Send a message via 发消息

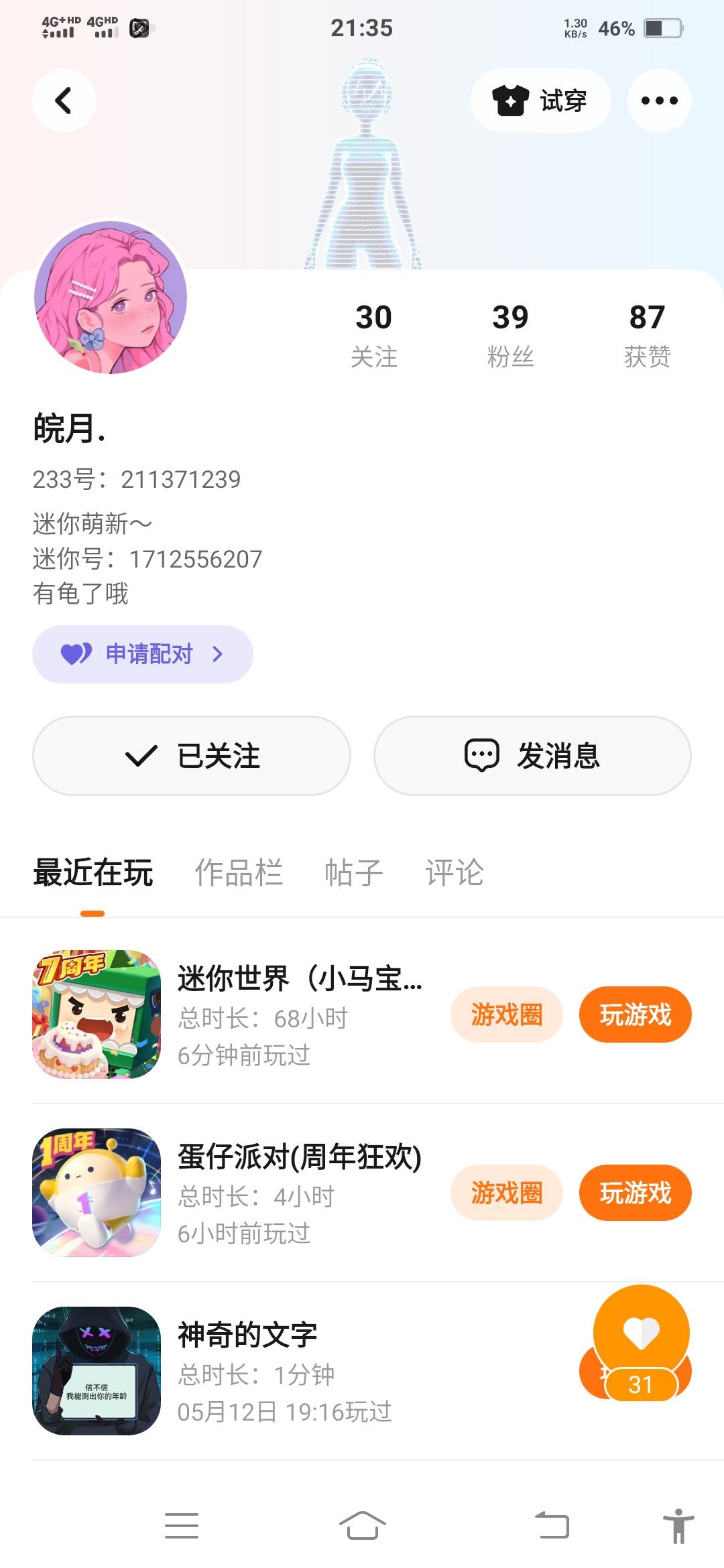[x=532, y=756]
